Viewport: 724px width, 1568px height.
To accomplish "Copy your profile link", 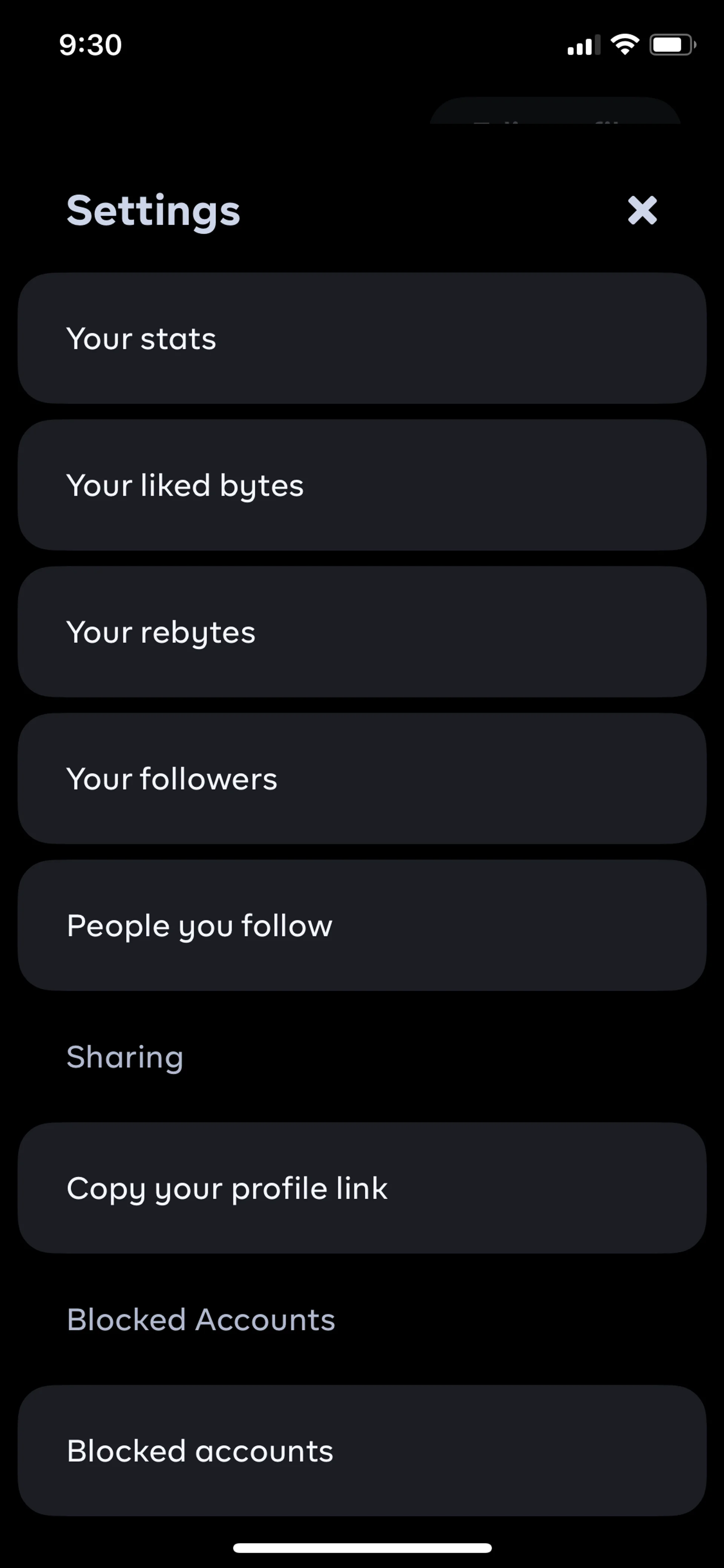I will click(362, 1187).
